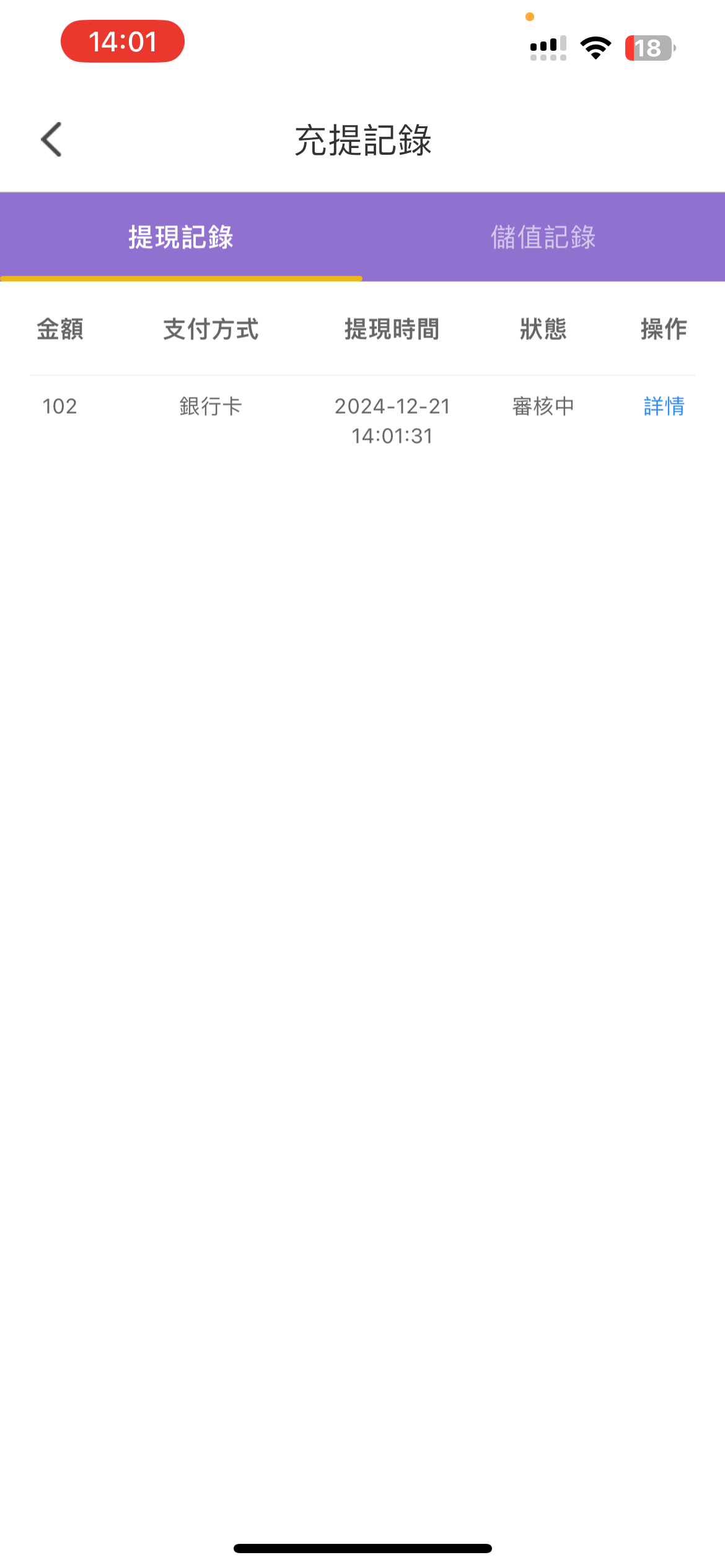This screenshot has height=1568, width=725.
Task: Switch to the 儲值記錄 tab
Action: click(x=543, y=237)
